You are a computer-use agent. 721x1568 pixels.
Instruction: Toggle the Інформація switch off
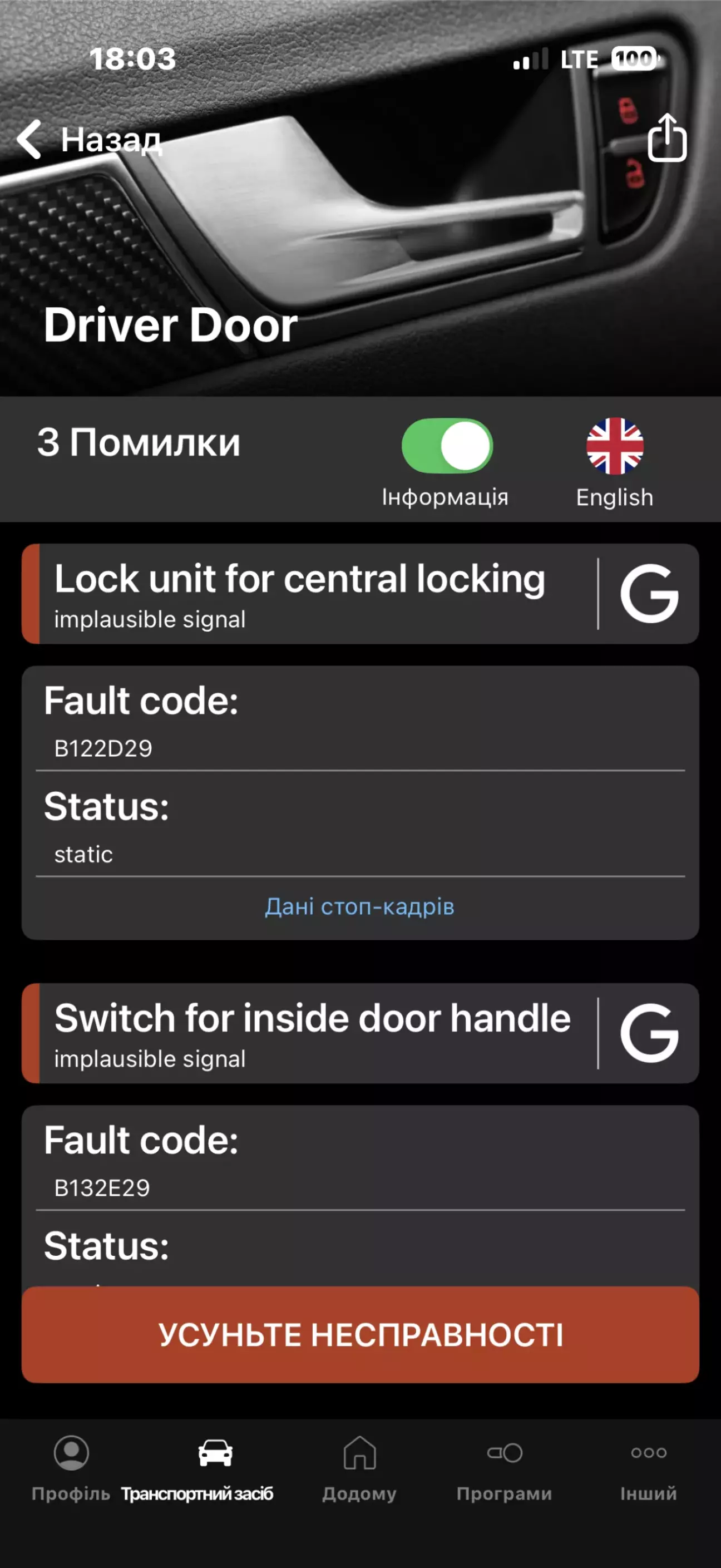pyautogui.click(x=447, y=446)
